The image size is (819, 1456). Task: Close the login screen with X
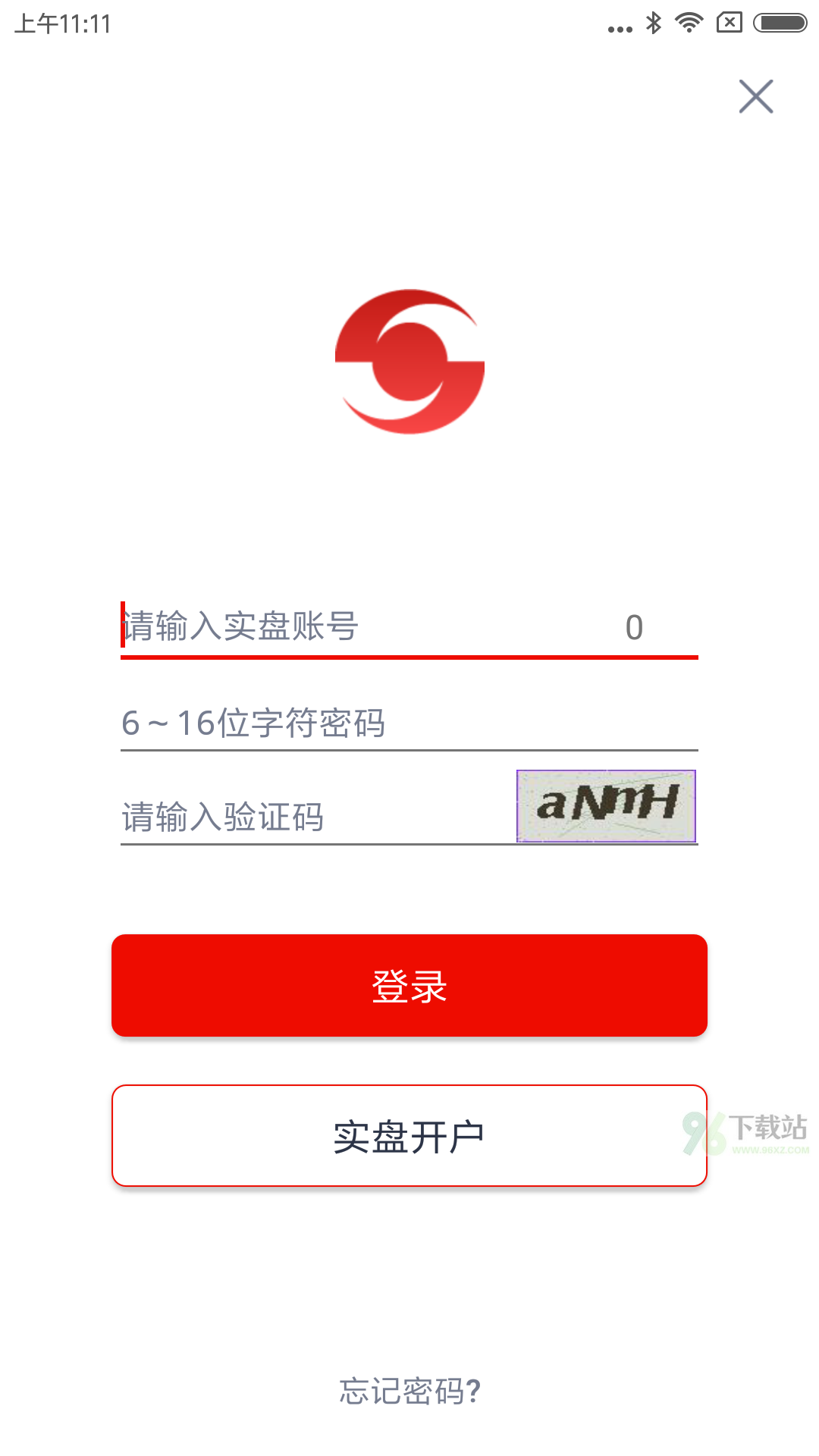[756, 97]
